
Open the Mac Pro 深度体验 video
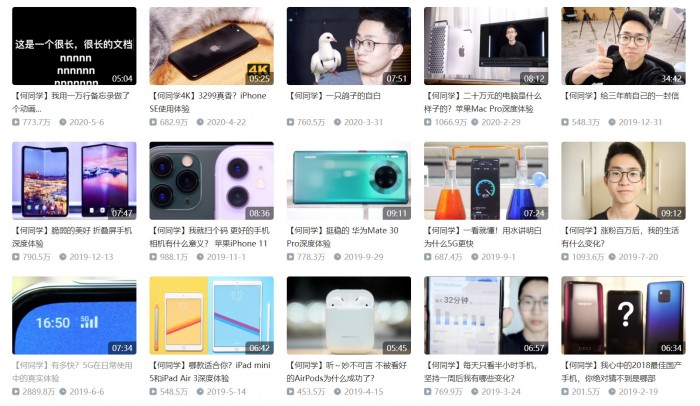[x=485, y=46]
